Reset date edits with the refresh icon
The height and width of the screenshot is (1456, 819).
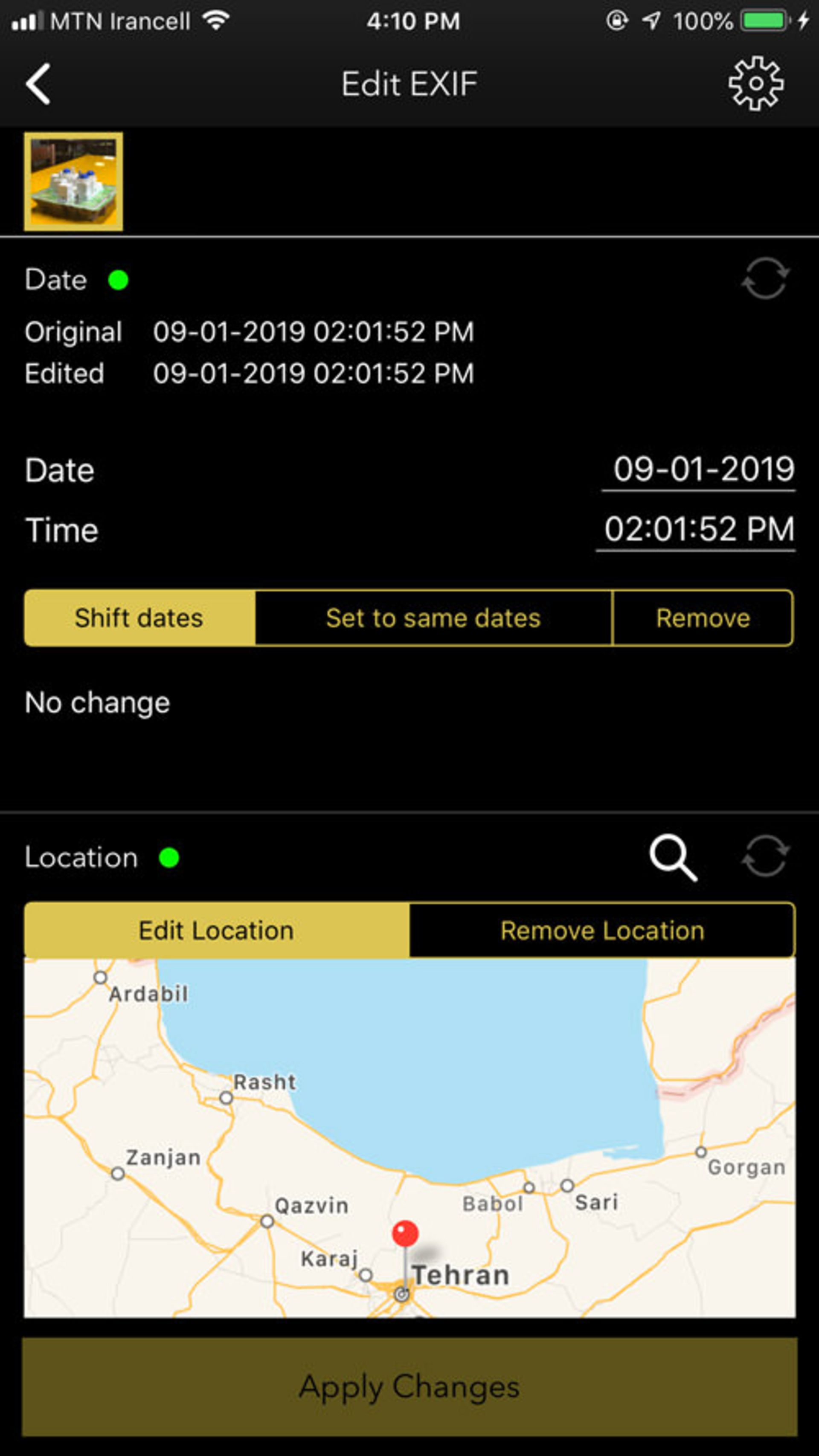766,278
